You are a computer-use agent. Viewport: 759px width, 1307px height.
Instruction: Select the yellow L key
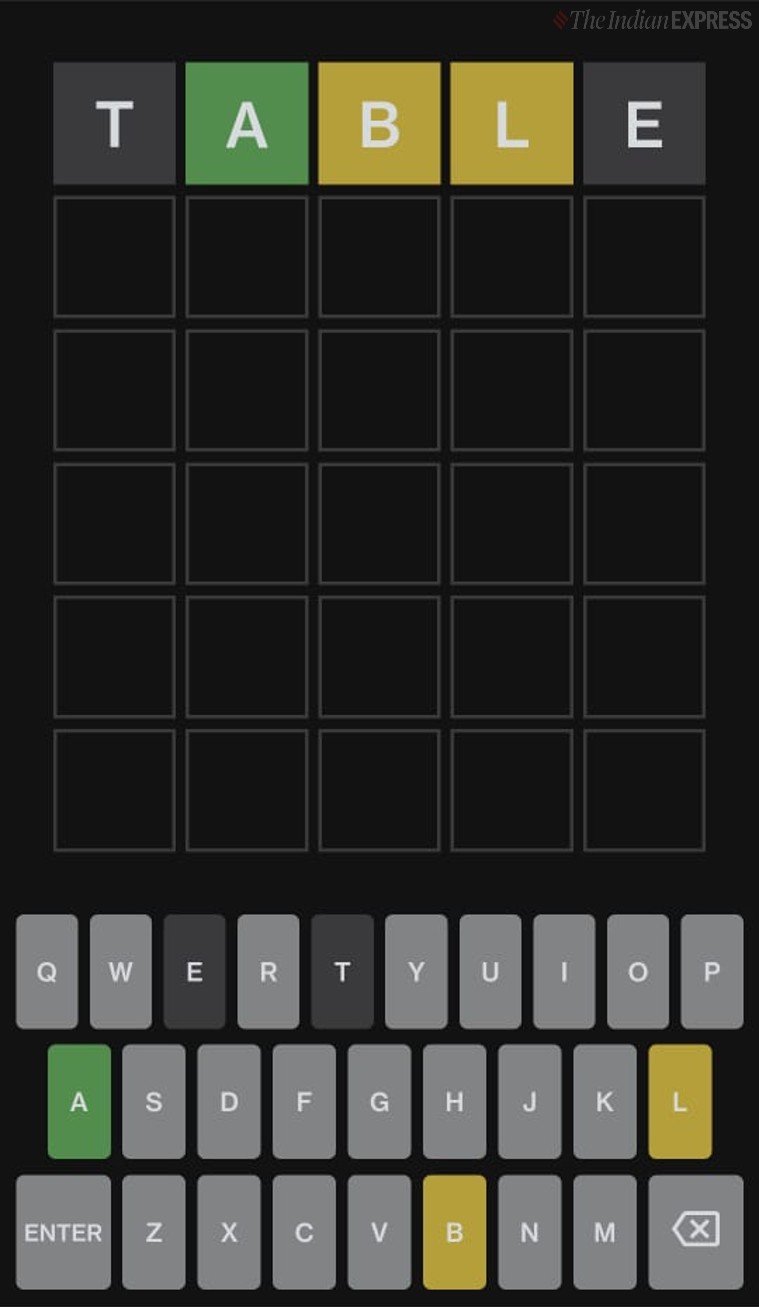pyautogui.click(x=680, y=1102)
